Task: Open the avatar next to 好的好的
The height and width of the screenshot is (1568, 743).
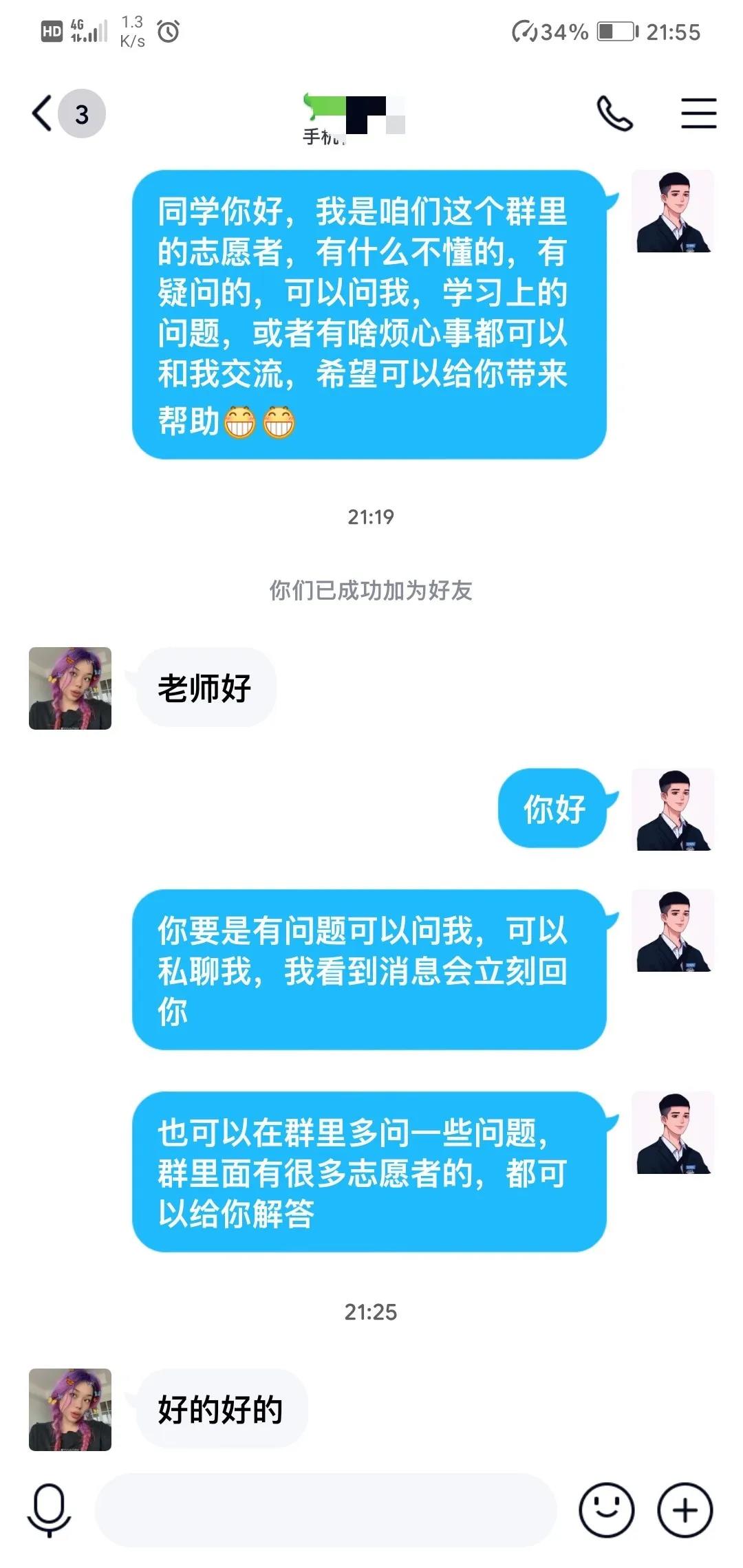Action: click(x=70, y=1409)
